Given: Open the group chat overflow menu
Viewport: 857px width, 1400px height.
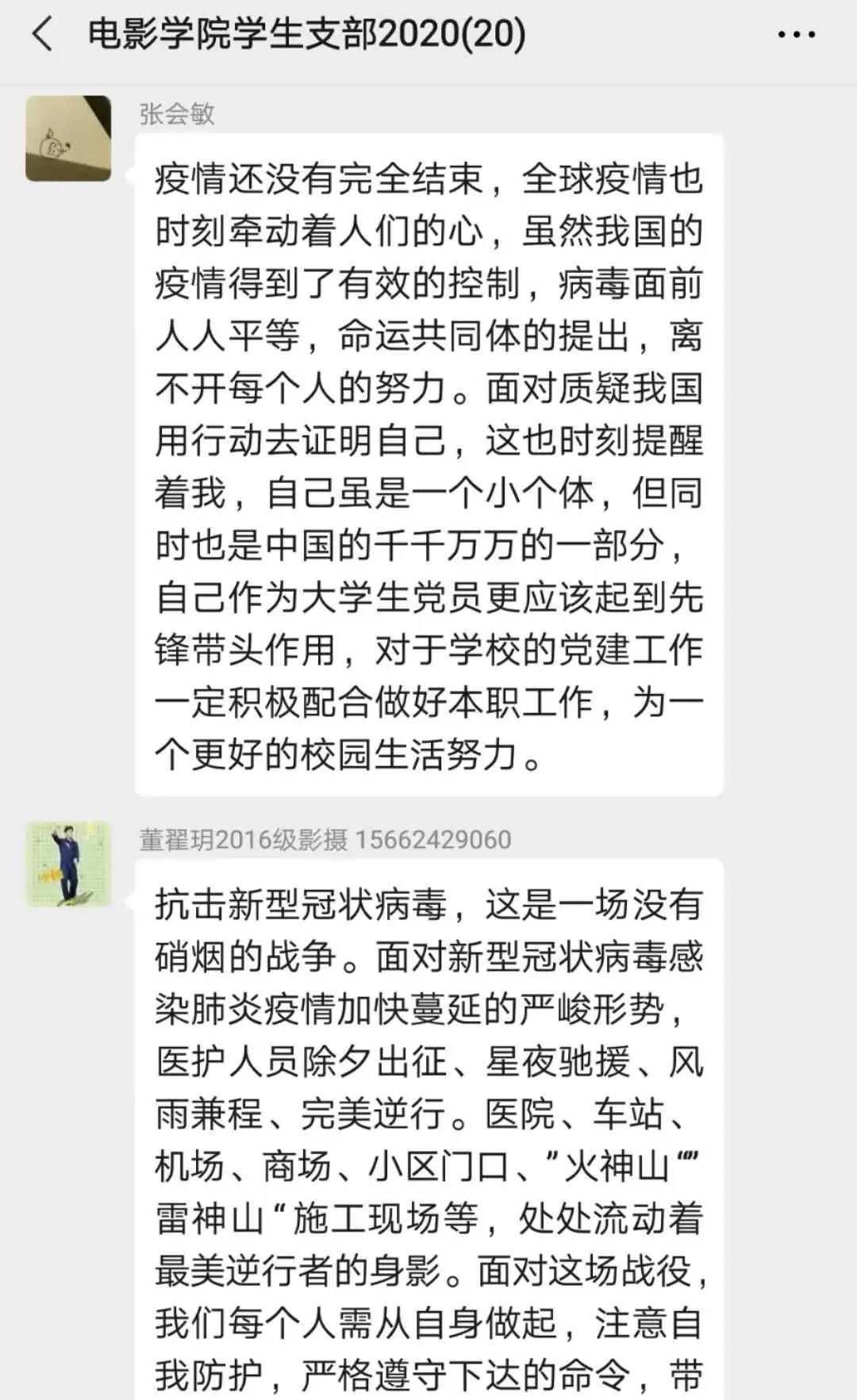Looking at the screenshot, I should tap(796, 35).
